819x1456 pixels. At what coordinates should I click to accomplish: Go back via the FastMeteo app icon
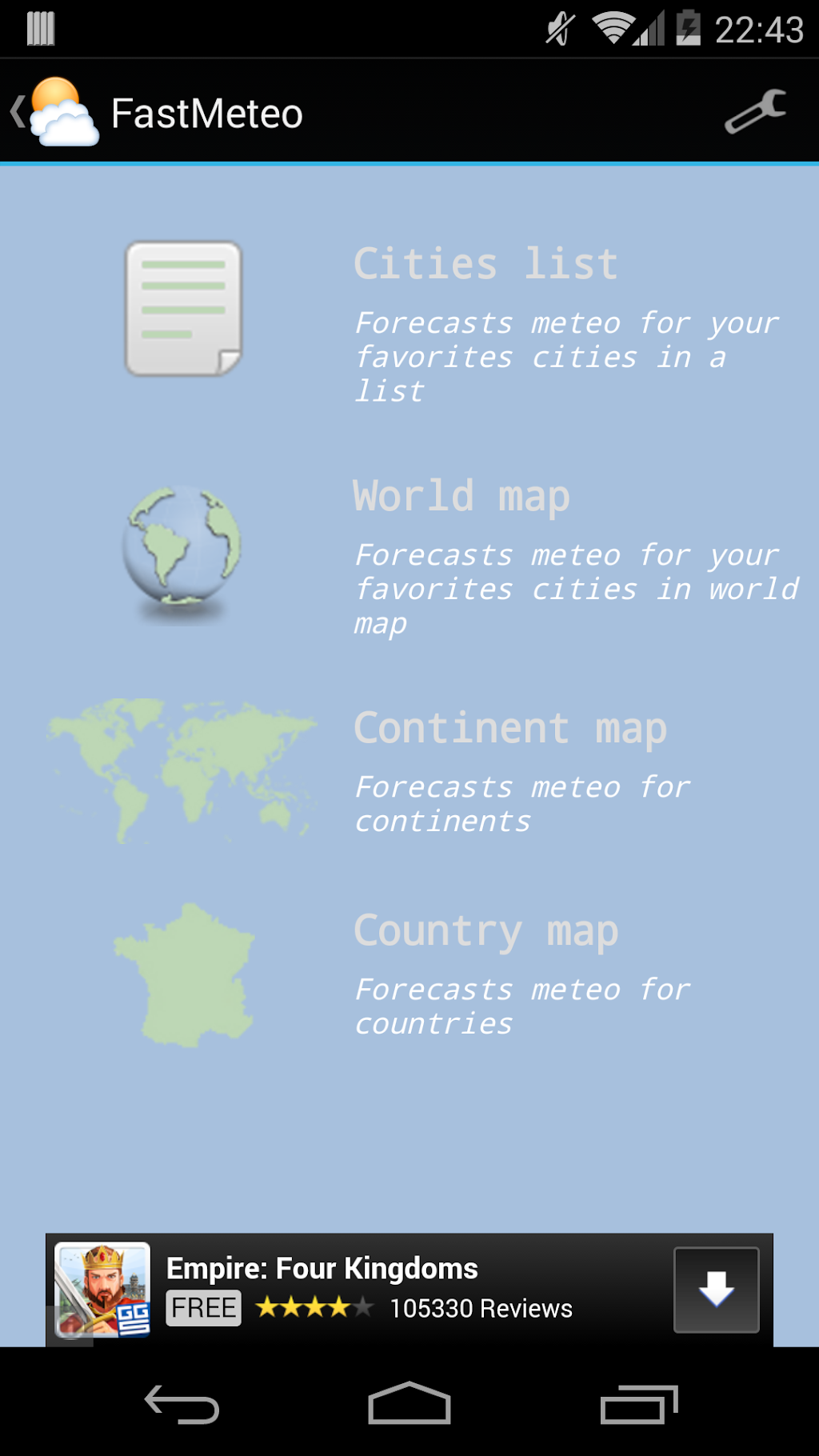click(56, 112)
